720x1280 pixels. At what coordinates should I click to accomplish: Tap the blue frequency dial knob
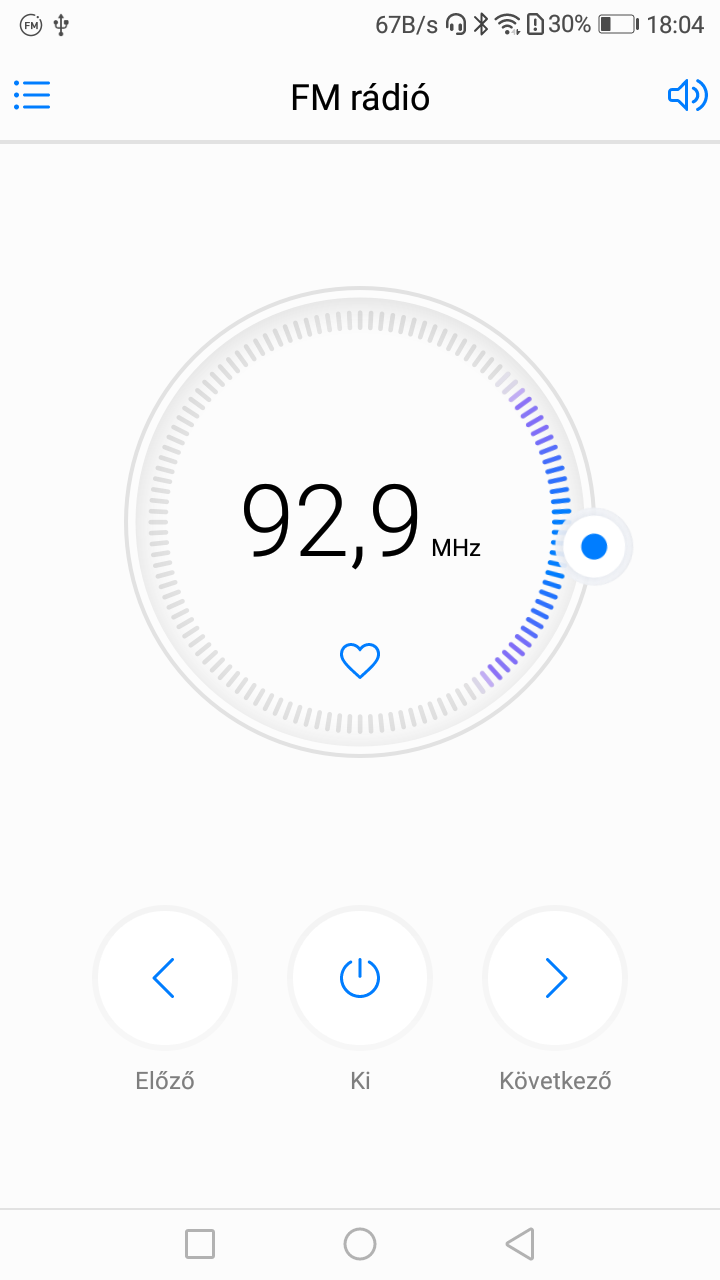tap(594, 546)
